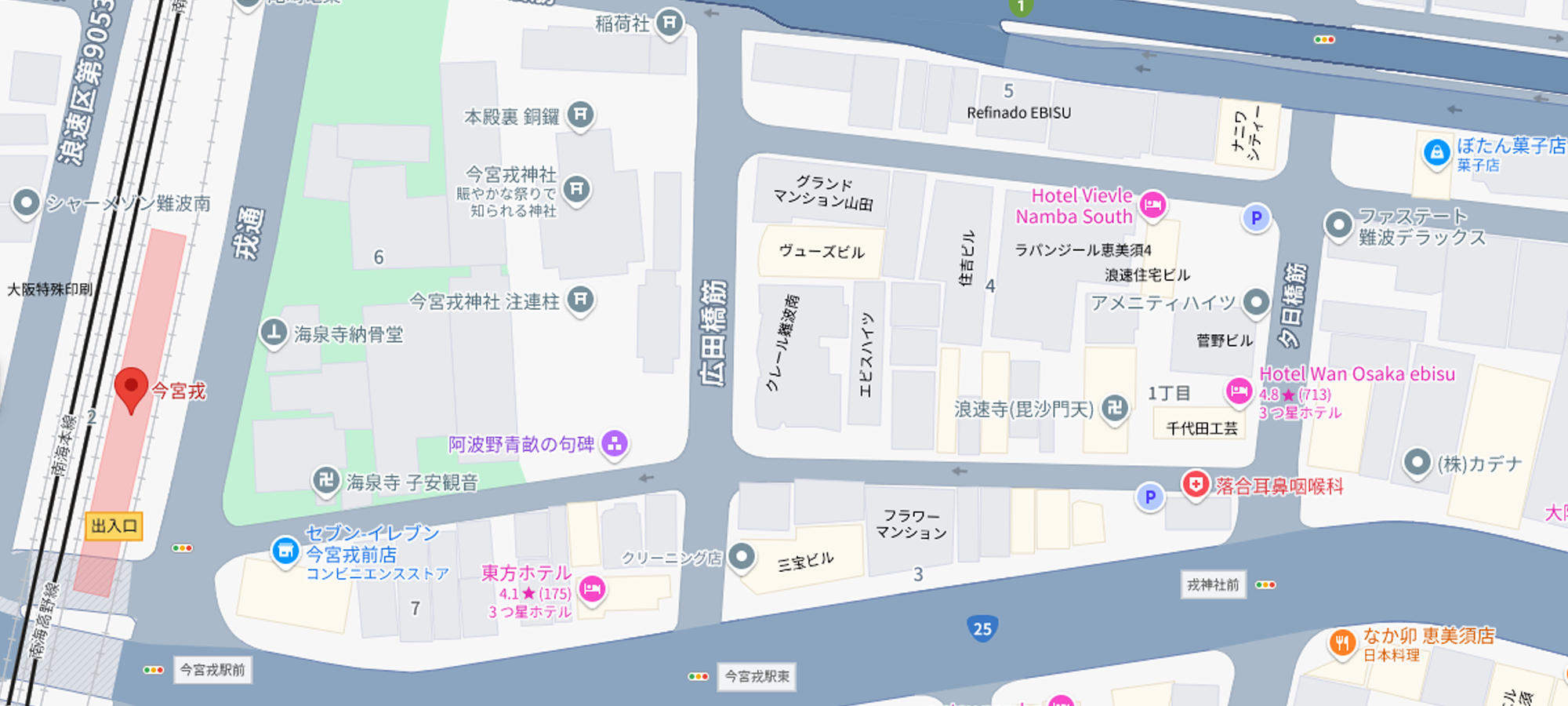Tap 海泉寺納骨堂 marker

(x=274, y=333)
